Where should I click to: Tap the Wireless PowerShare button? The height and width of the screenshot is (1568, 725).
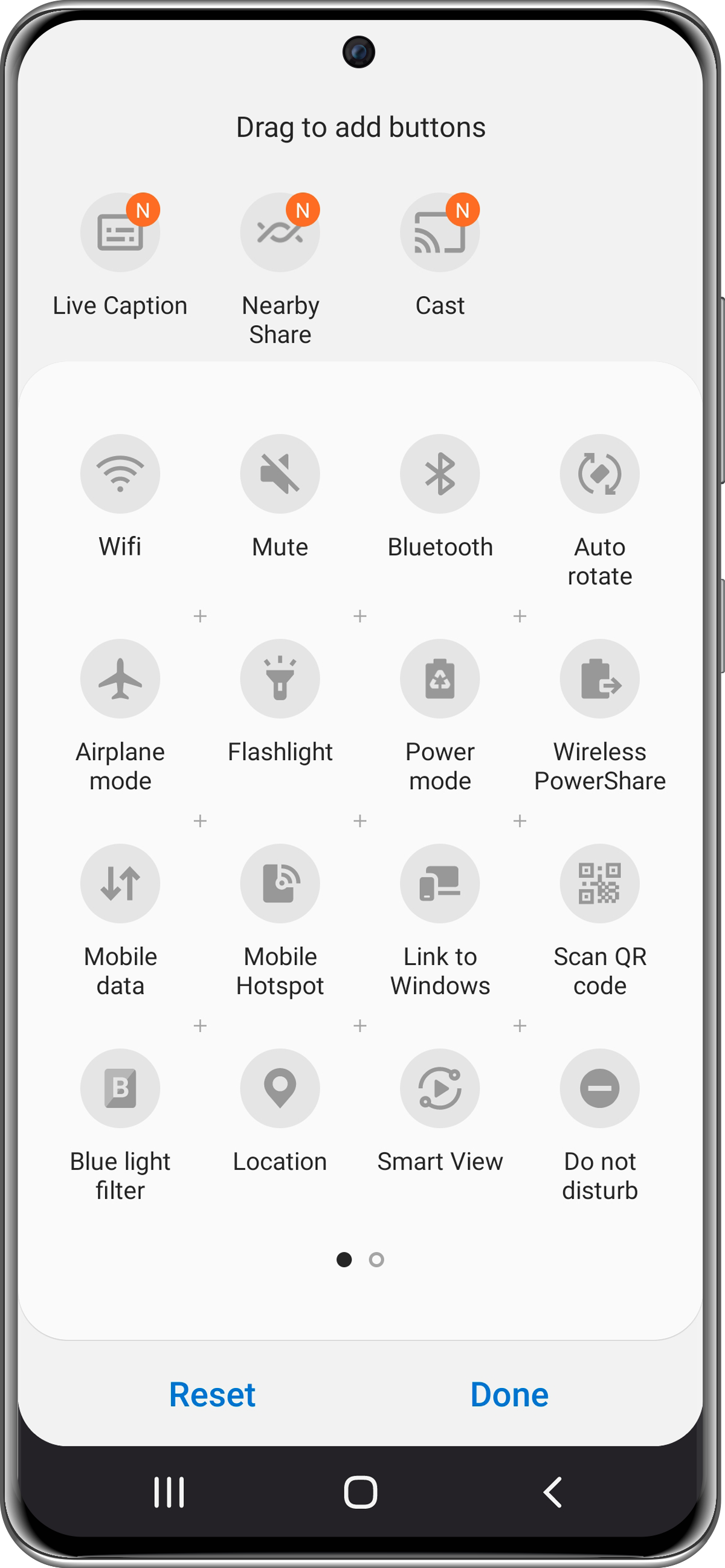(599, 679)
